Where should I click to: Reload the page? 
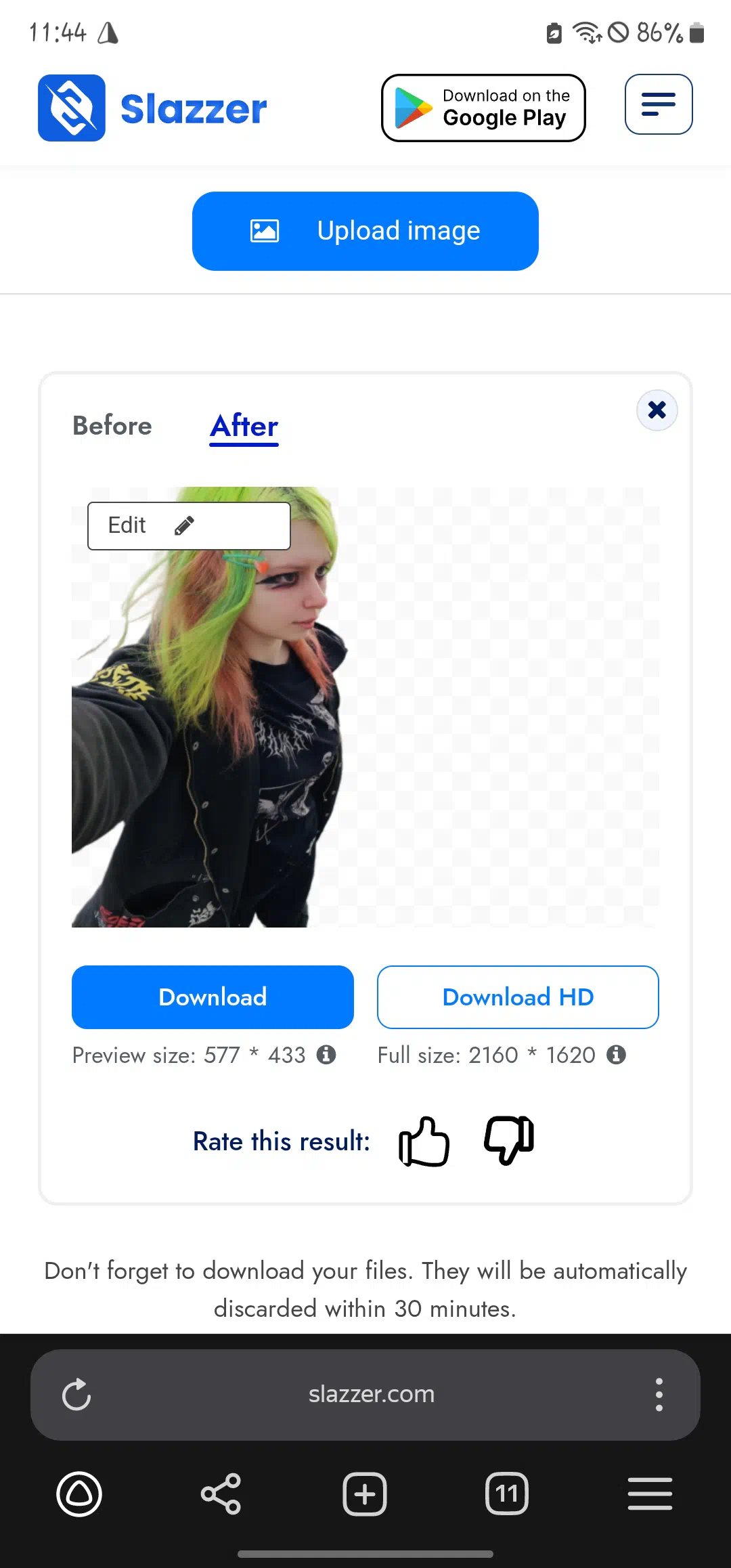pyautogui.click(x=76, y=1395)
